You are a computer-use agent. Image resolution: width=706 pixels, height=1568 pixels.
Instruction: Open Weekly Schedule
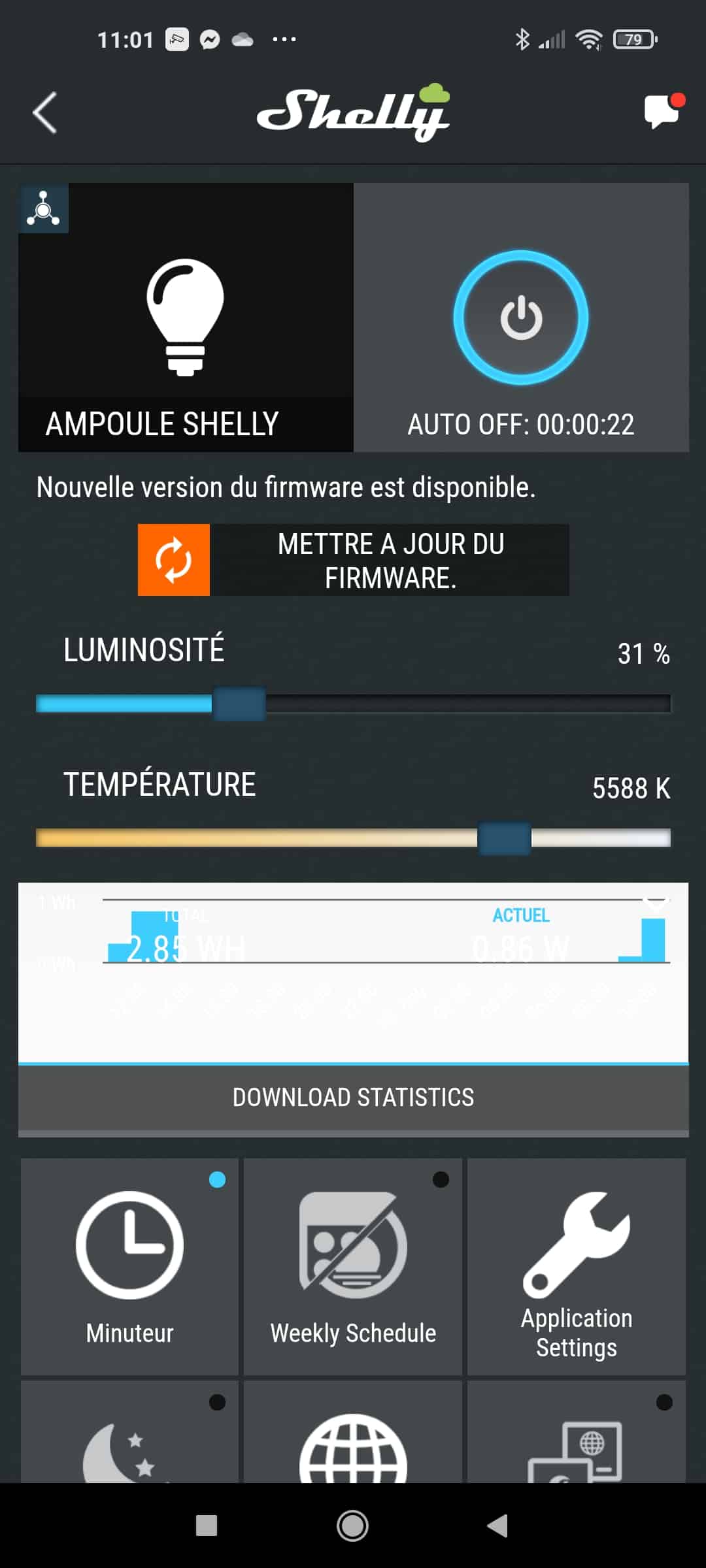353,1266
